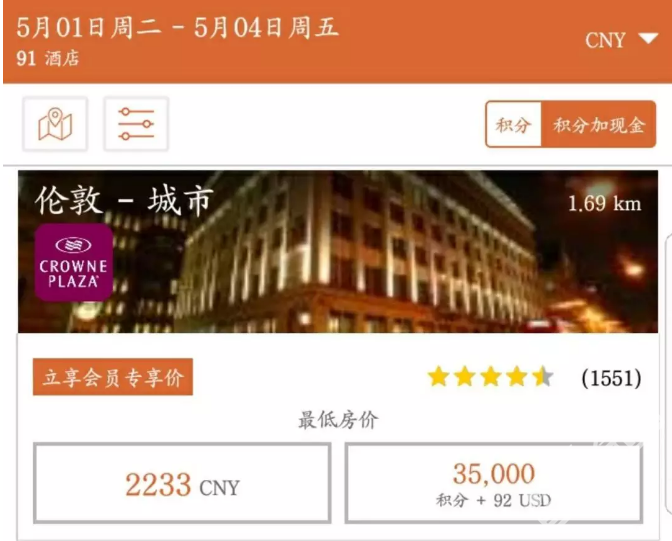Switch to 积分 pricing option
672x541 pixels.
click(513, 126)
